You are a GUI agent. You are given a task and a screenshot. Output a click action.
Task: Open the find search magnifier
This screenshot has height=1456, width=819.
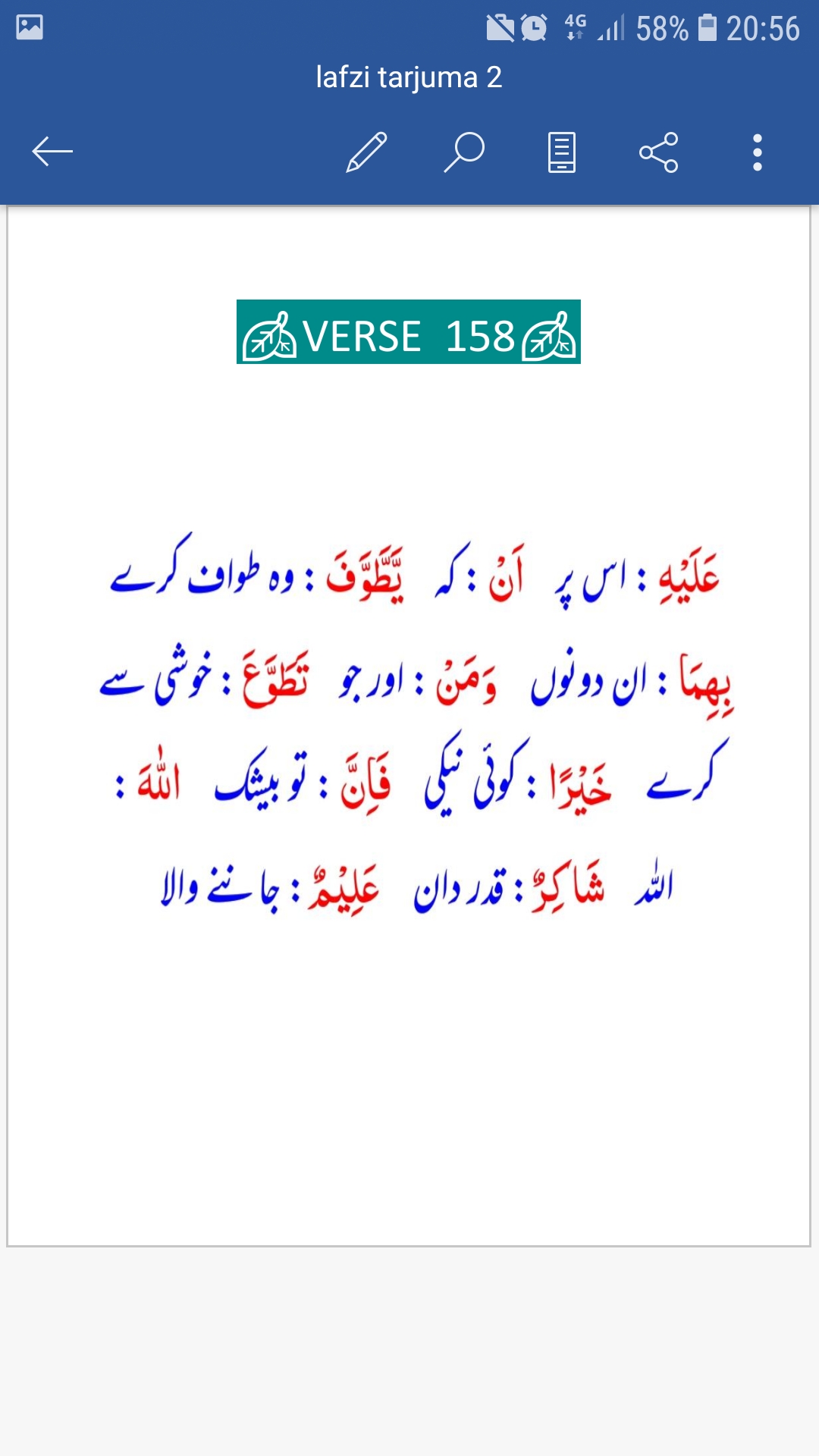pos(464,152)
